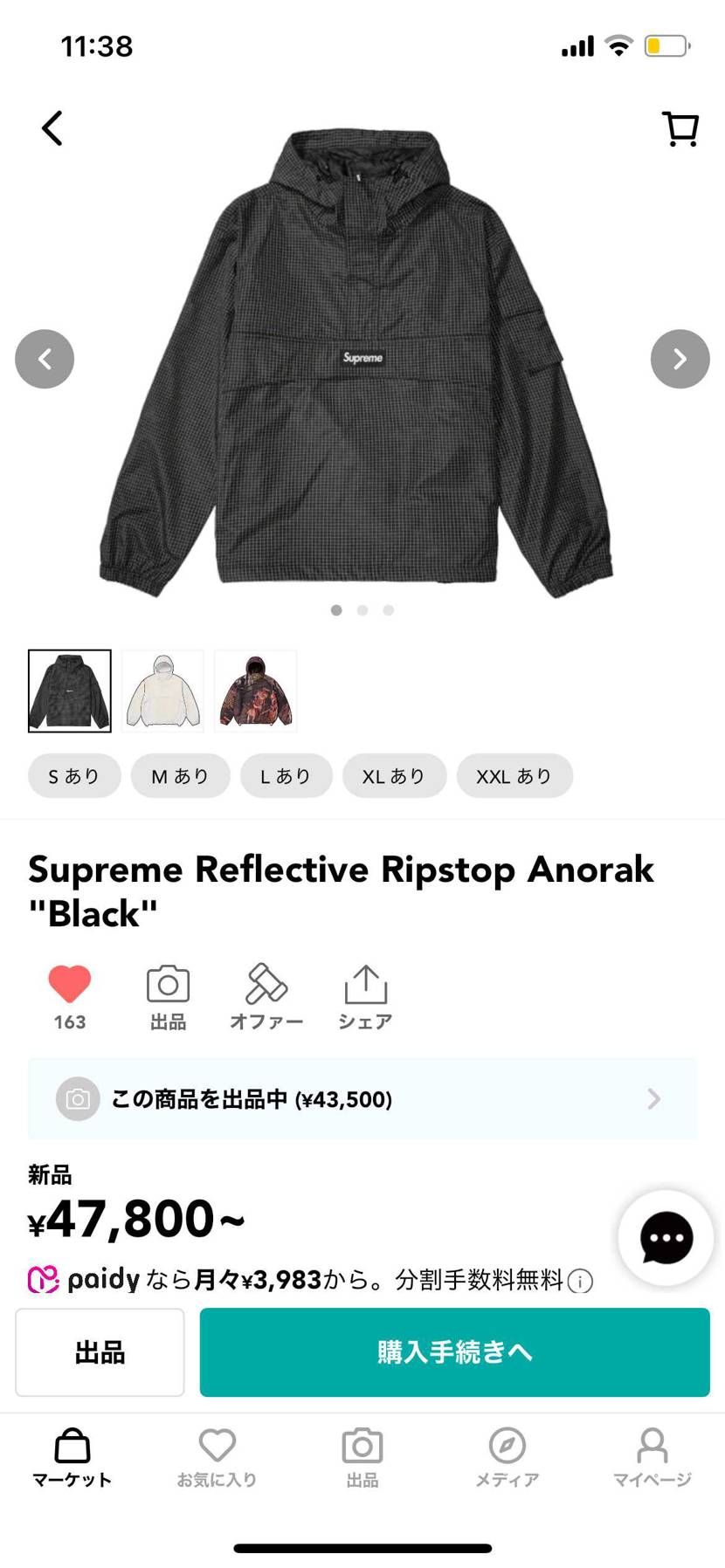Expand the この商品を出品中 listing row chevron
This screenshot has height=1568, width=725.
(x=653, y=1099)
